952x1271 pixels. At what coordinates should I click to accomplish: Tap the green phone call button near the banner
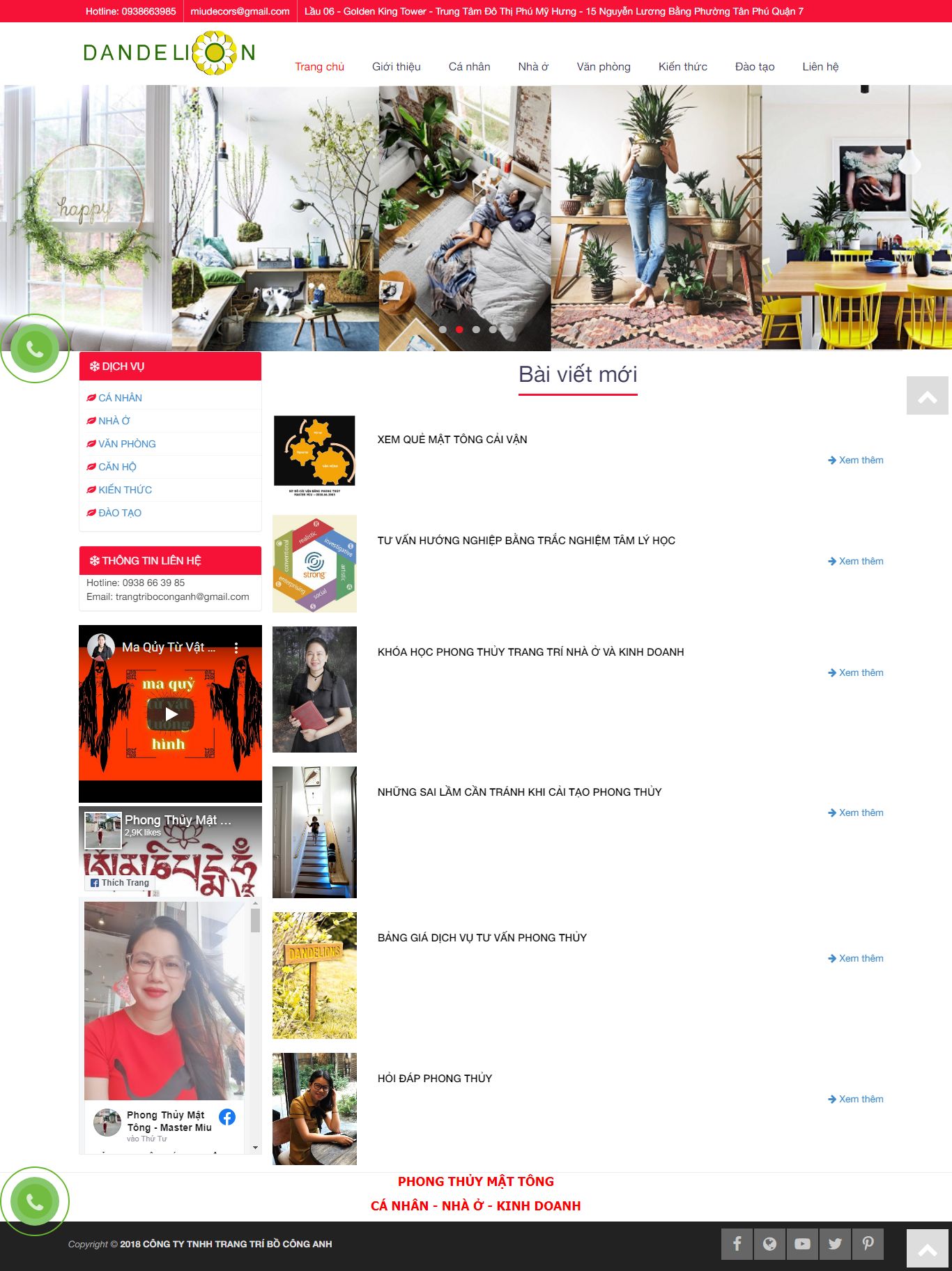tap(34, 348)
